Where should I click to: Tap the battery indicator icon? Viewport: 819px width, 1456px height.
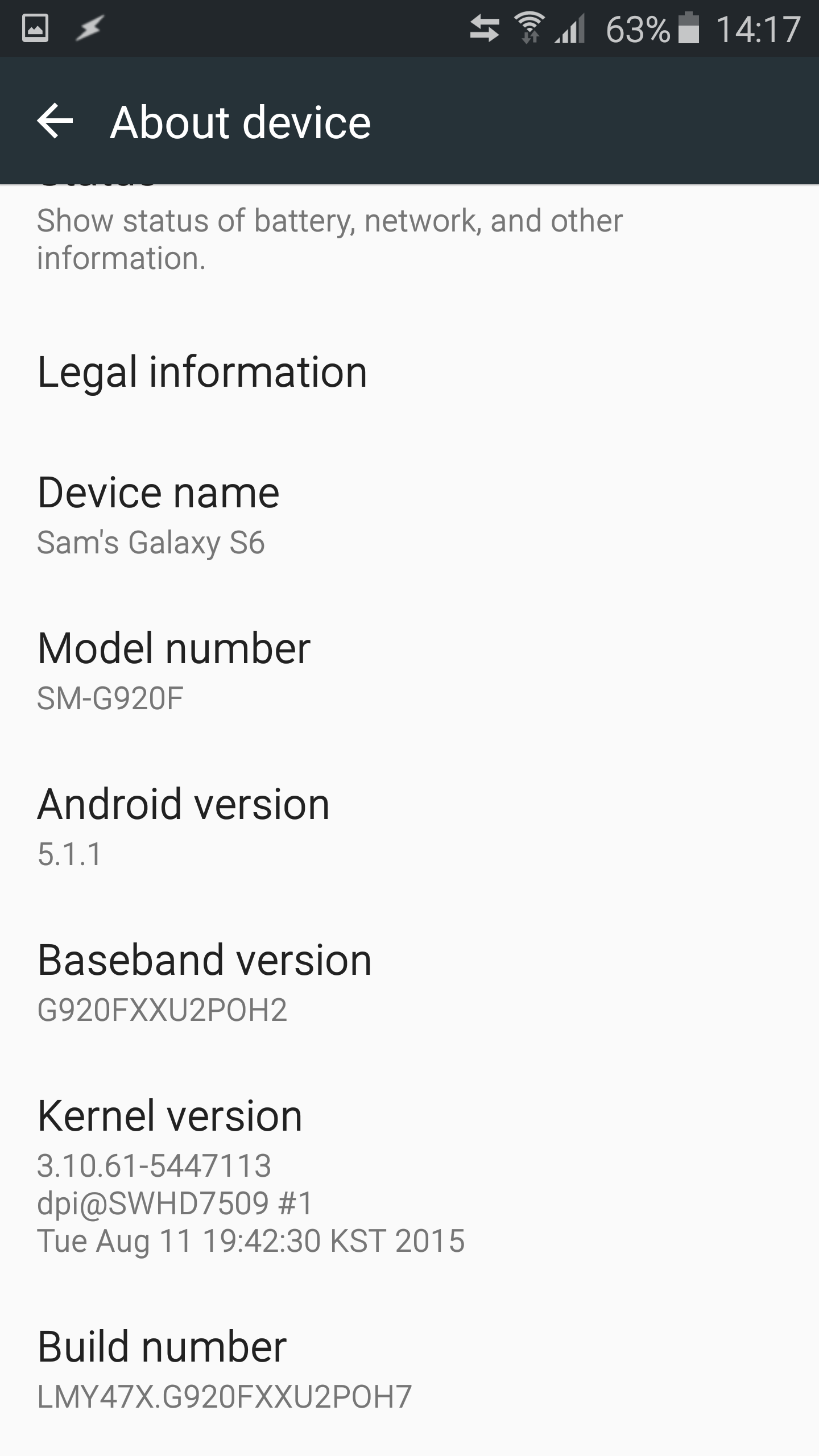[689, 27]
